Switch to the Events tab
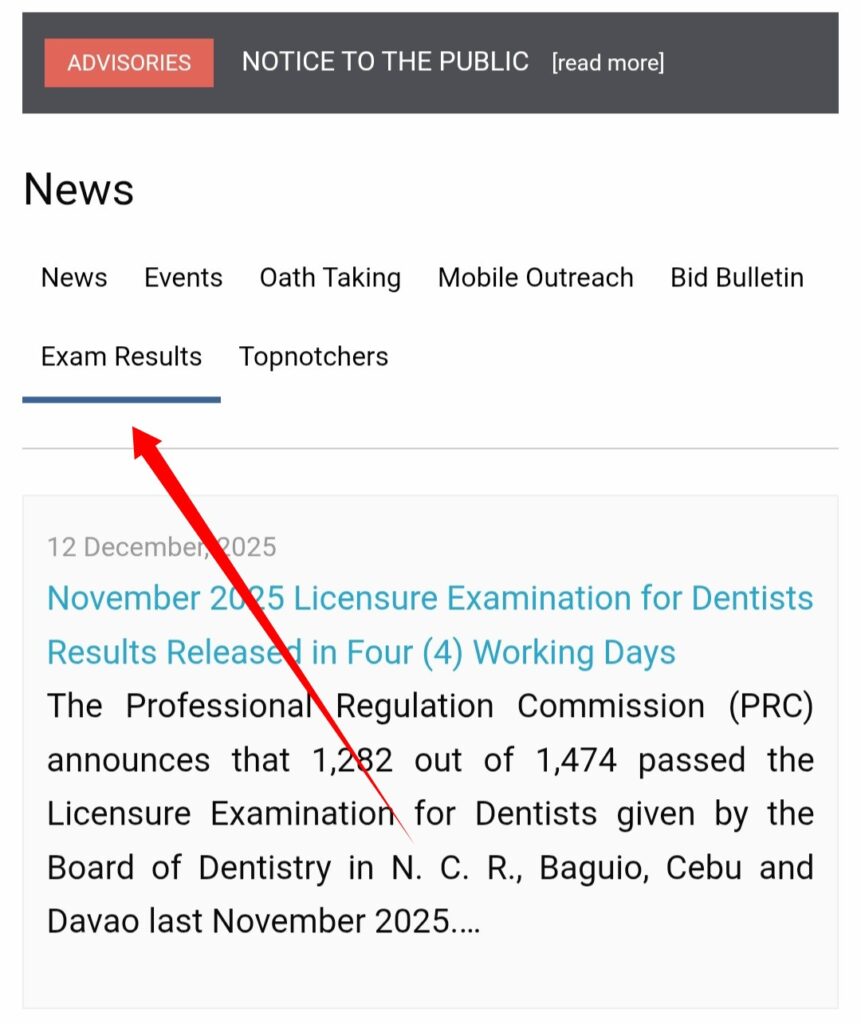The height and width of the screenshot is (1024, 861). [x=183, y=278]
